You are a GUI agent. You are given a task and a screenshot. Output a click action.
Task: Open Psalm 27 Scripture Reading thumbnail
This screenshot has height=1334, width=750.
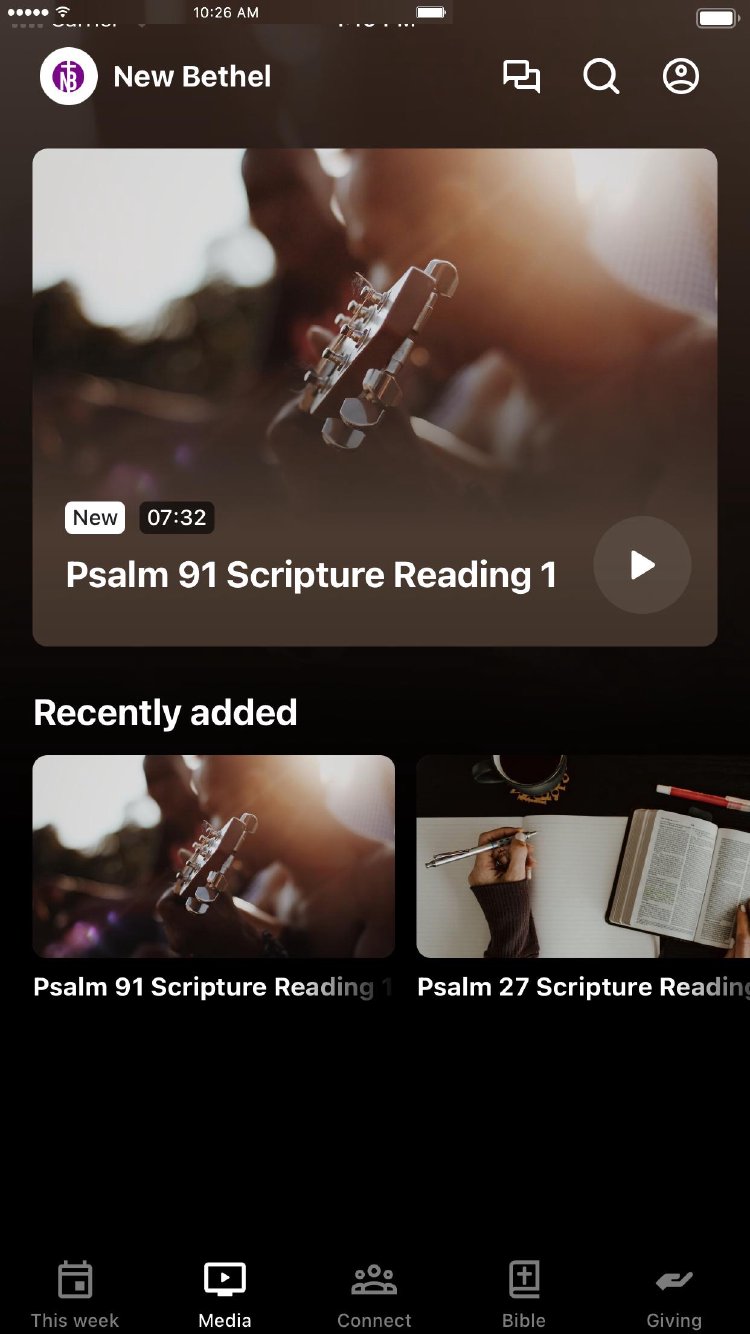tap(583, 856)
